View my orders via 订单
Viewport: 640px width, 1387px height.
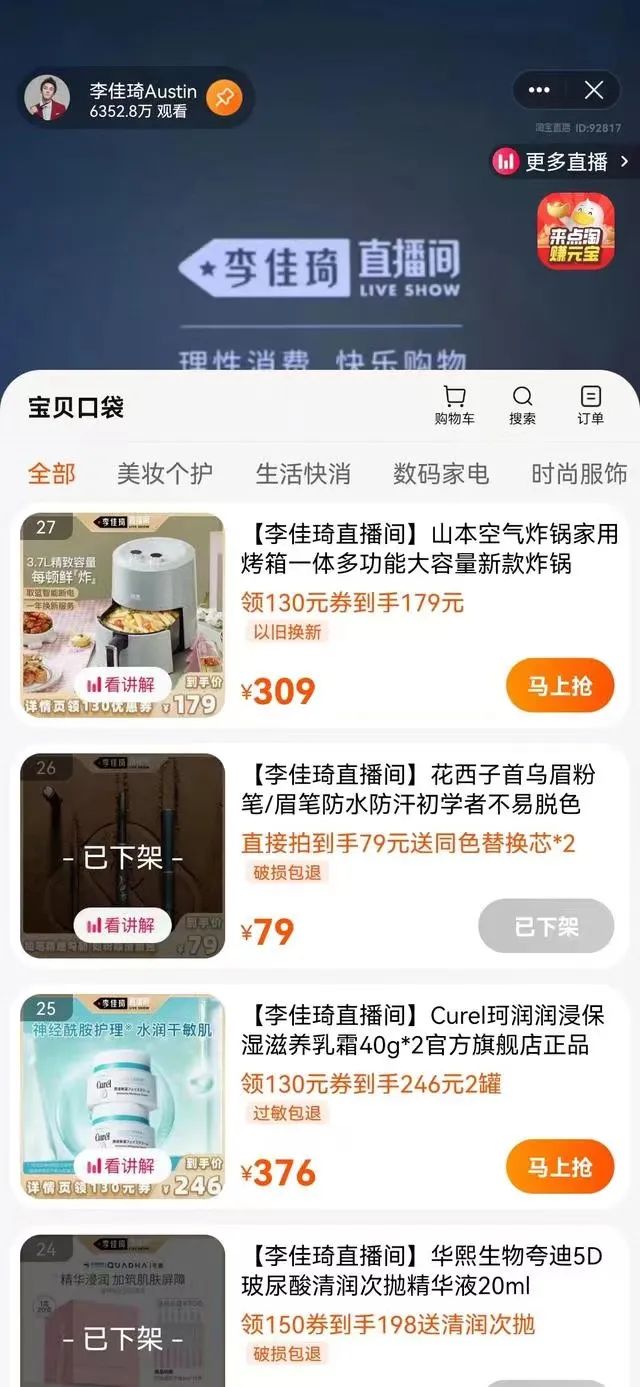point(590,406)
